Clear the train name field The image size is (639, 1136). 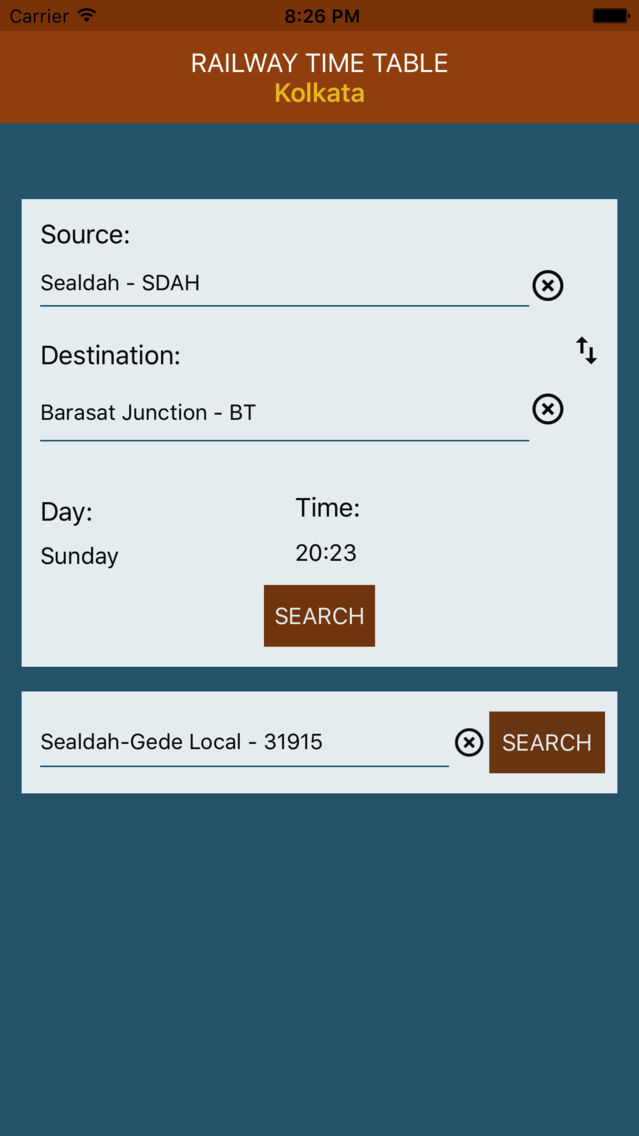469,743
